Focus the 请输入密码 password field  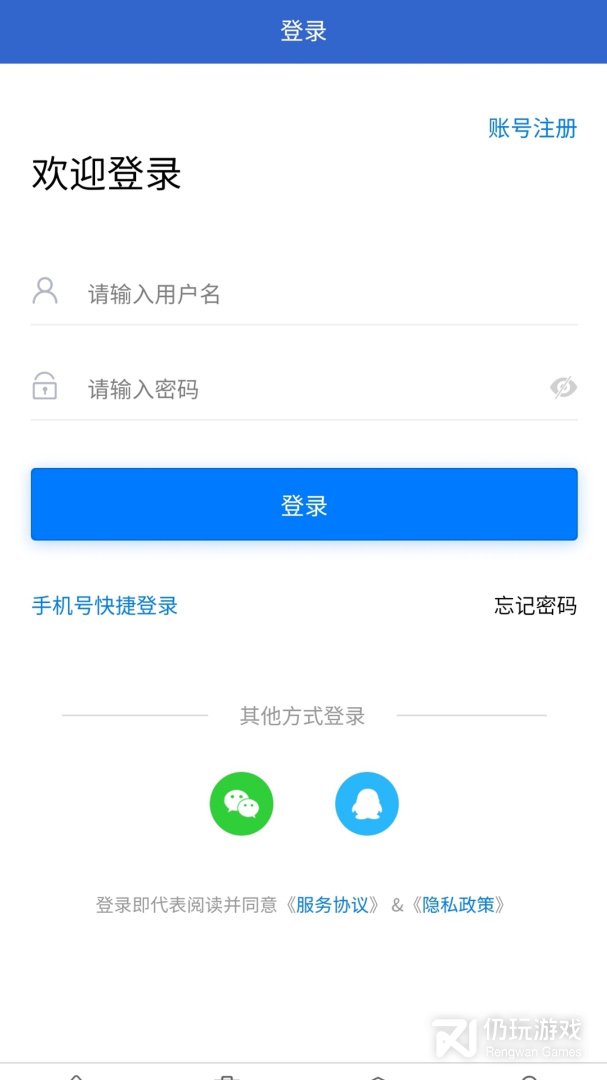300,389
